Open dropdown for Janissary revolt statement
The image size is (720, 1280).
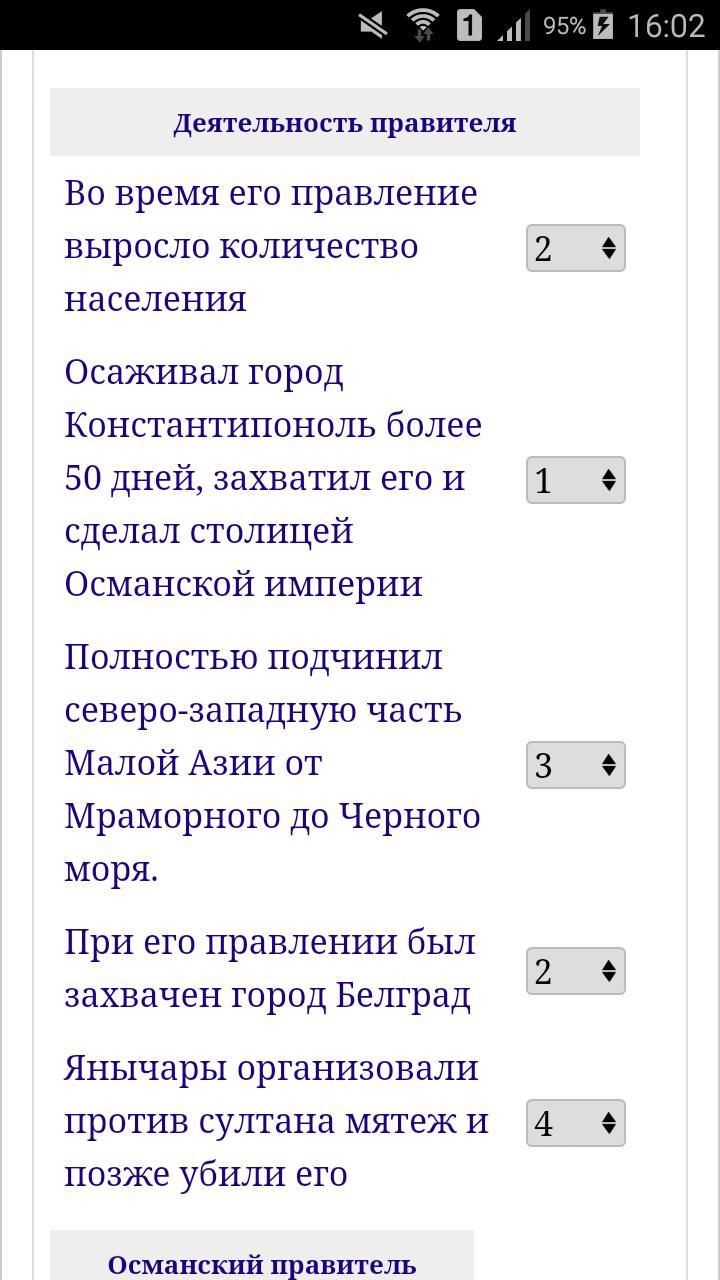(575, 1123)
